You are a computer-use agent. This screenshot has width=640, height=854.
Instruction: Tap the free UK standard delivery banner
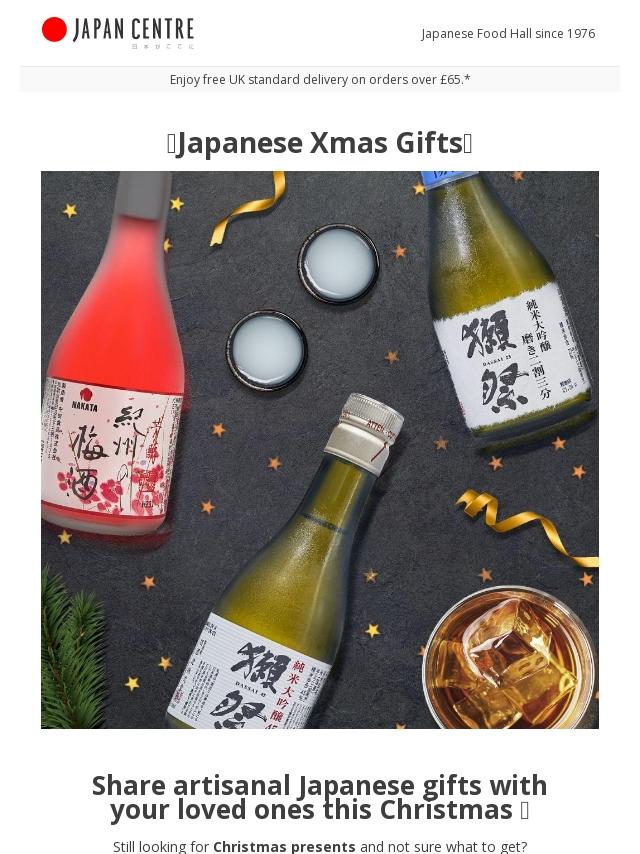(x=320, y=80)
